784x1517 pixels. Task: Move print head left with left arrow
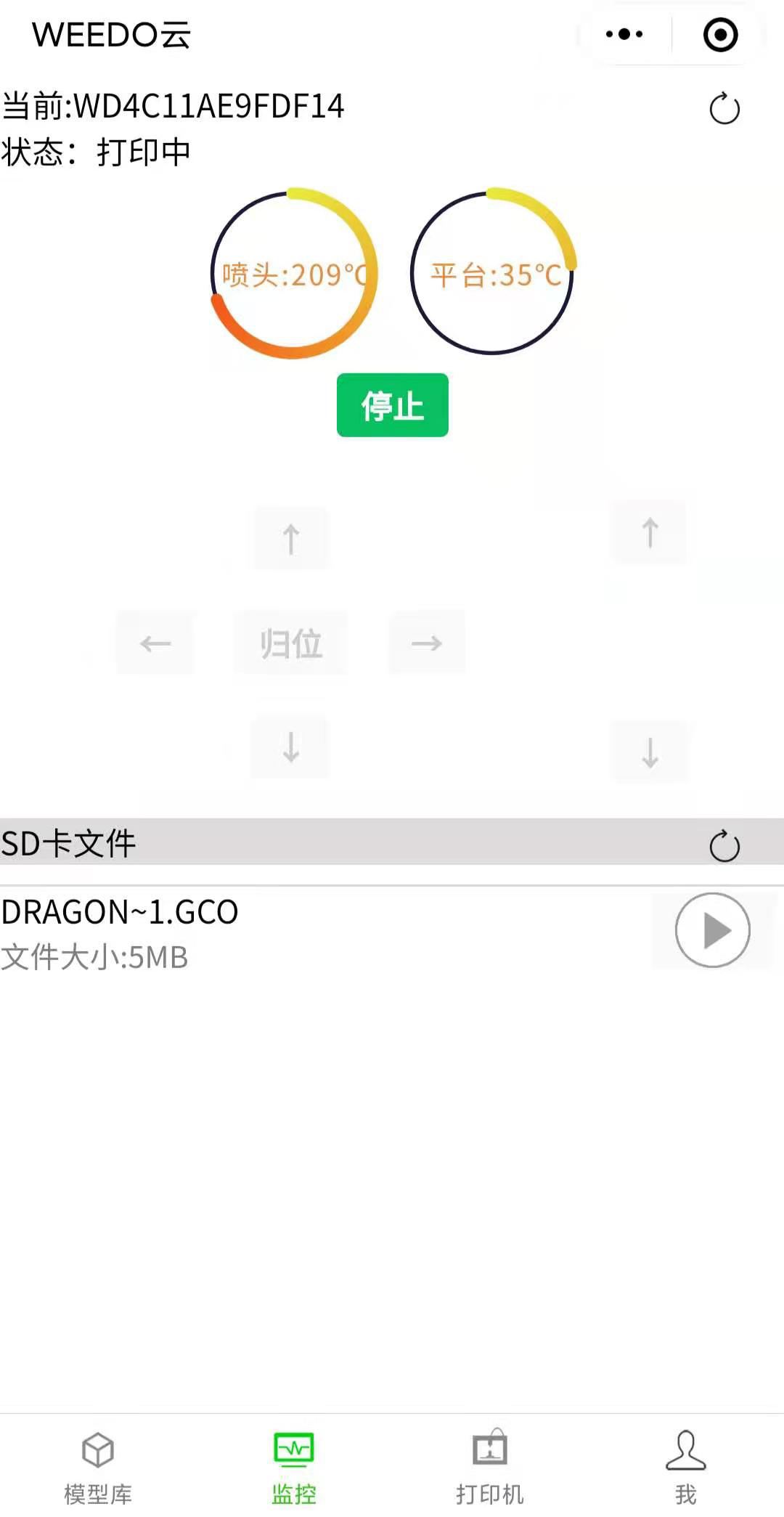[155, 643]
